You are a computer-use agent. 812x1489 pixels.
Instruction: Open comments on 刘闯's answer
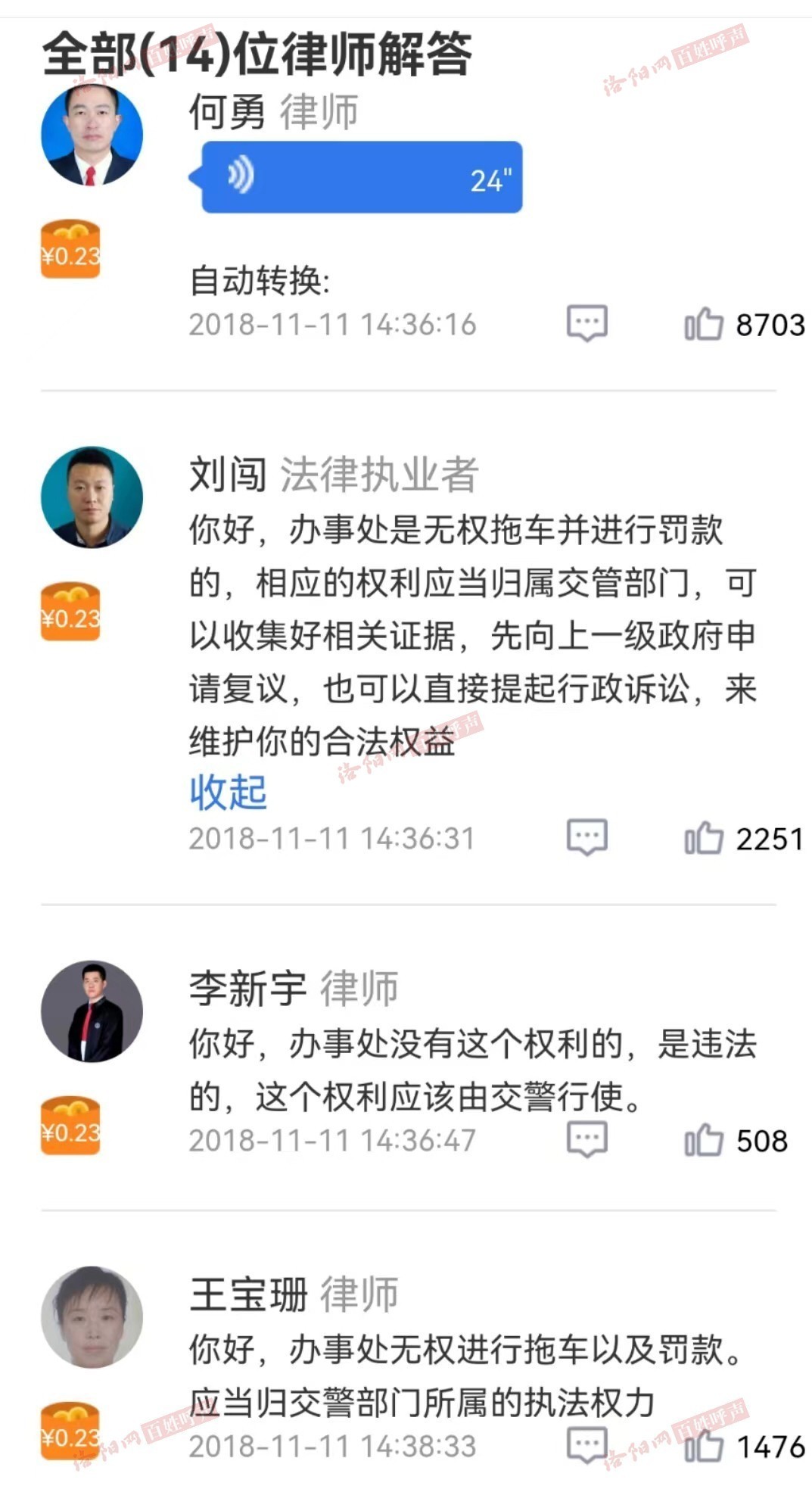click(587, 838)
